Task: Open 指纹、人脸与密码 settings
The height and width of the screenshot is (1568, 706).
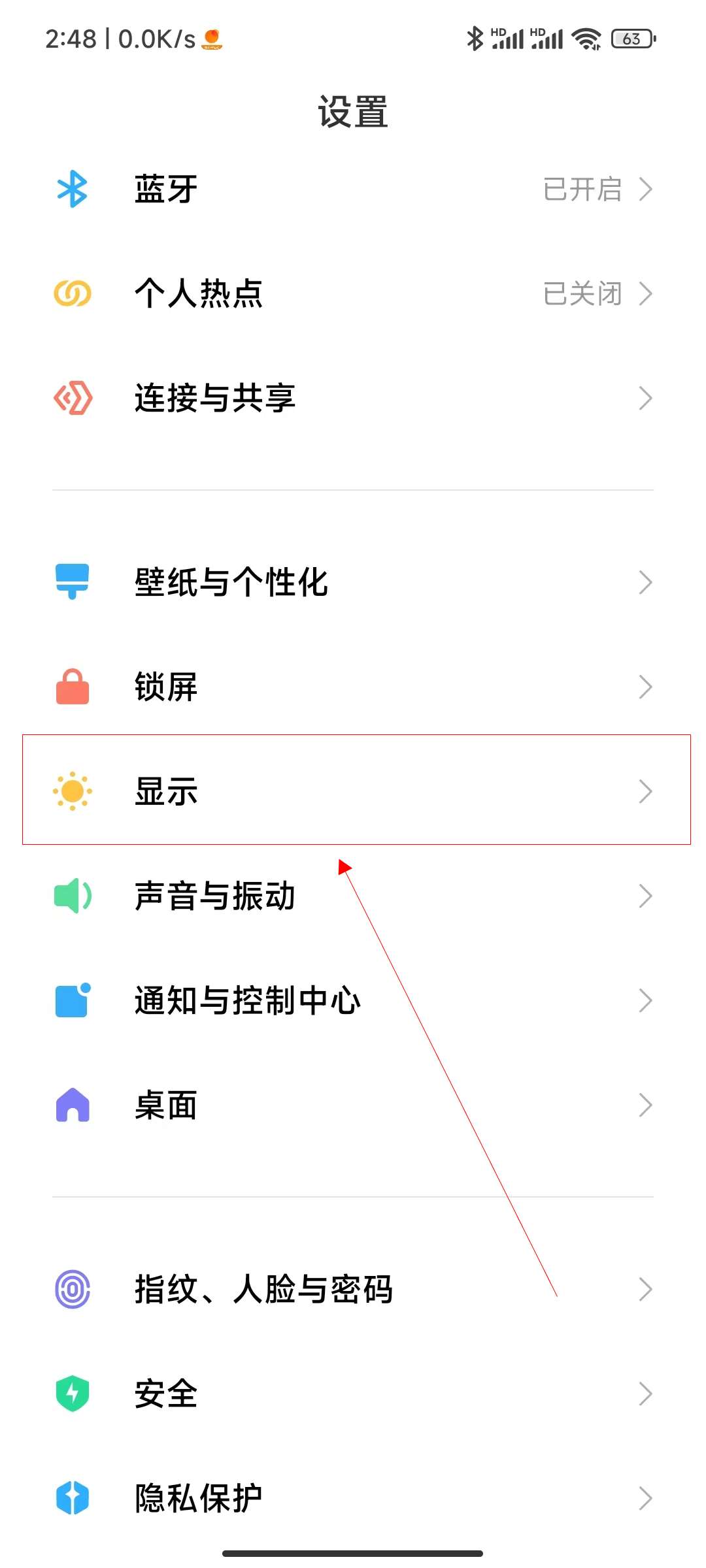Action: [x=353, y=1289]
